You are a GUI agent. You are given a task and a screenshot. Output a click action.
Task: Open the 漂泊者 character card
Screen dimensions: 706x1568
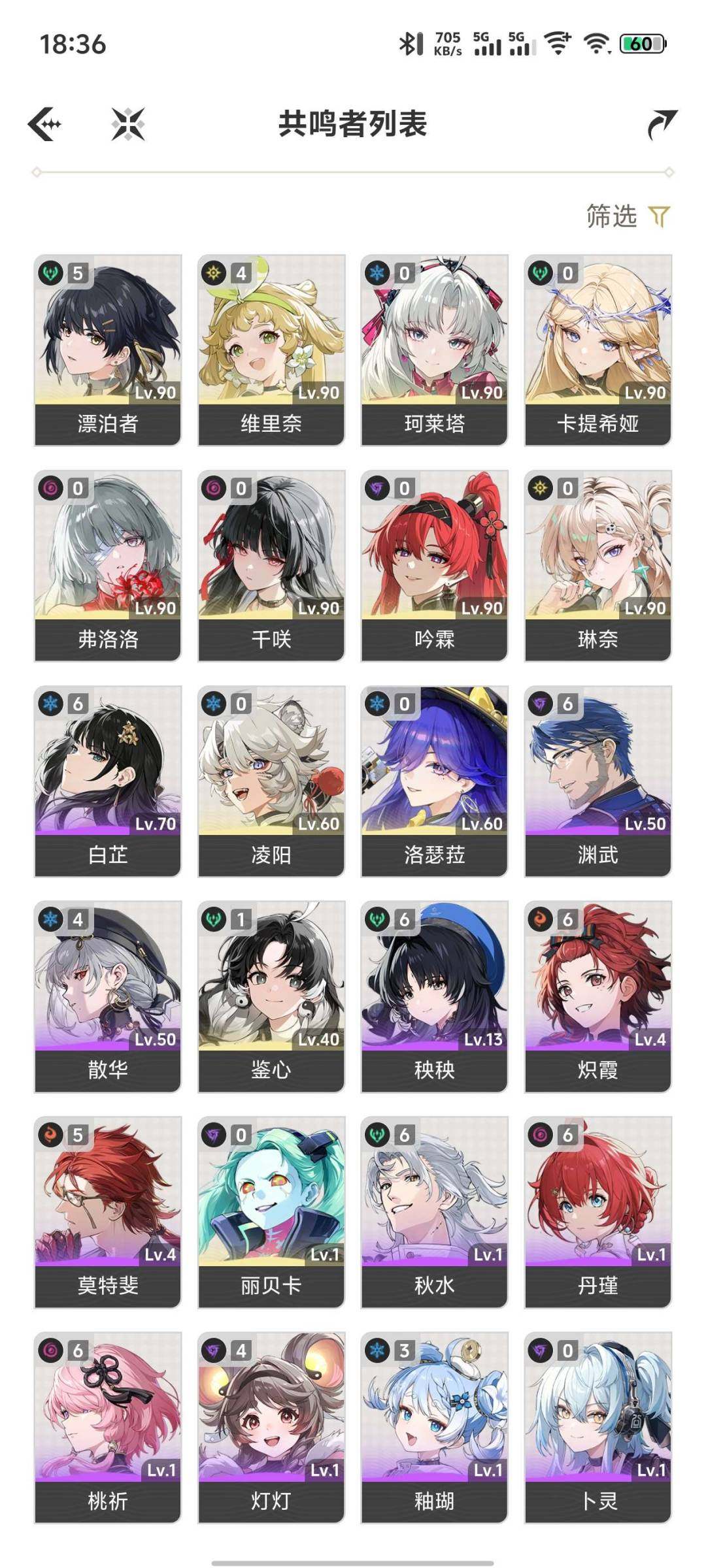108,350
